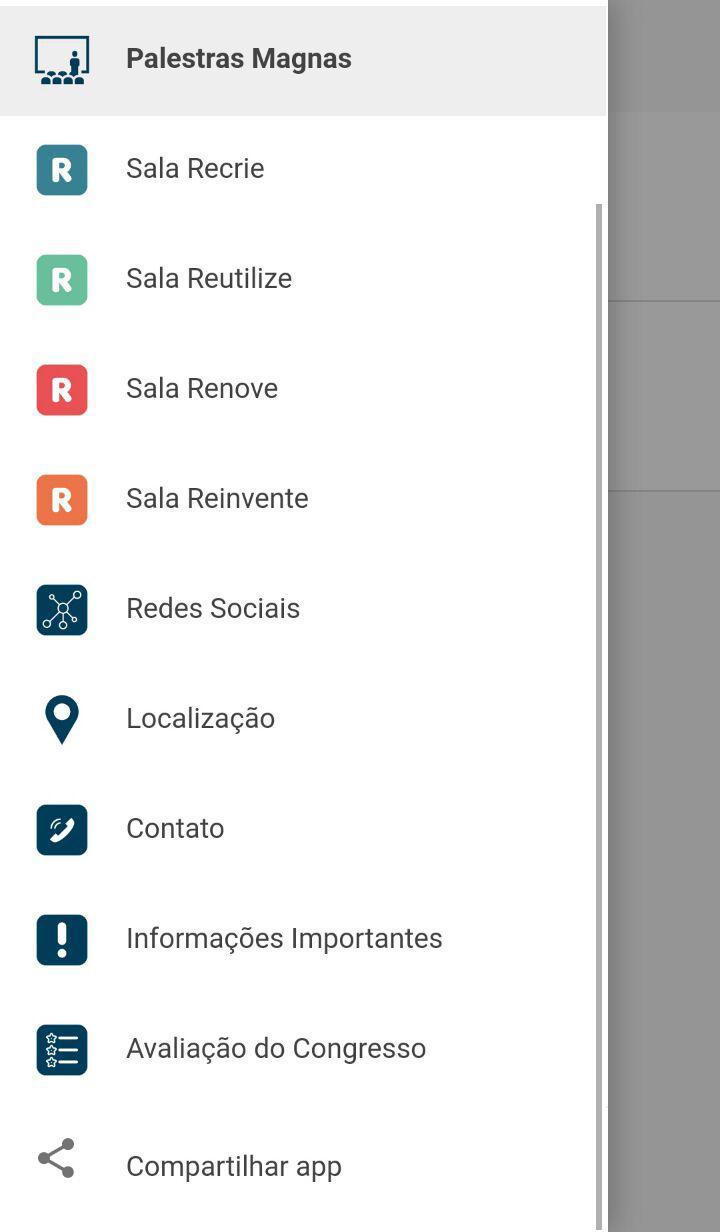
Task: Open Avaliação do Congresso
Action: [x=275, y=1049]
